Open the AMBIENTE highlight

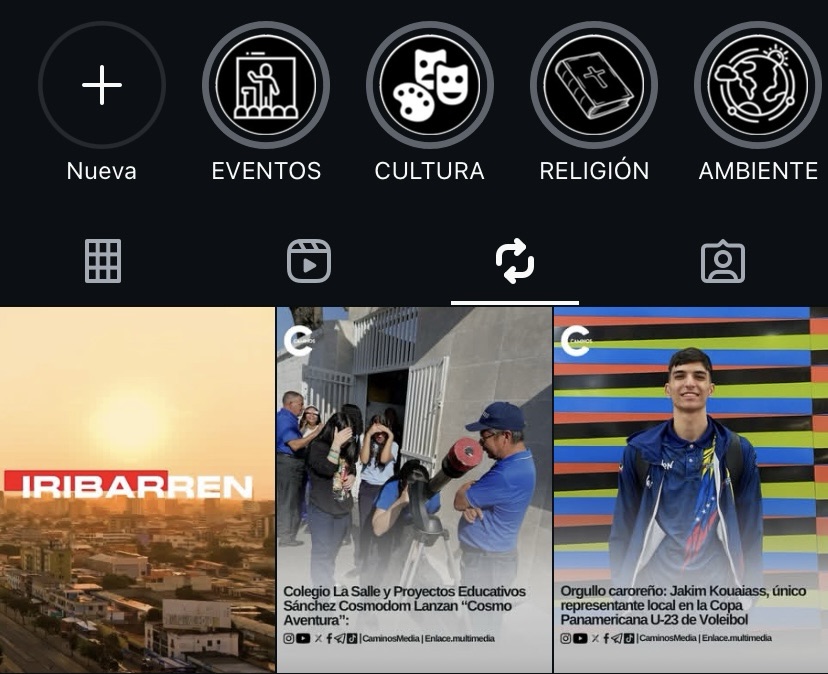click(758, 86)
